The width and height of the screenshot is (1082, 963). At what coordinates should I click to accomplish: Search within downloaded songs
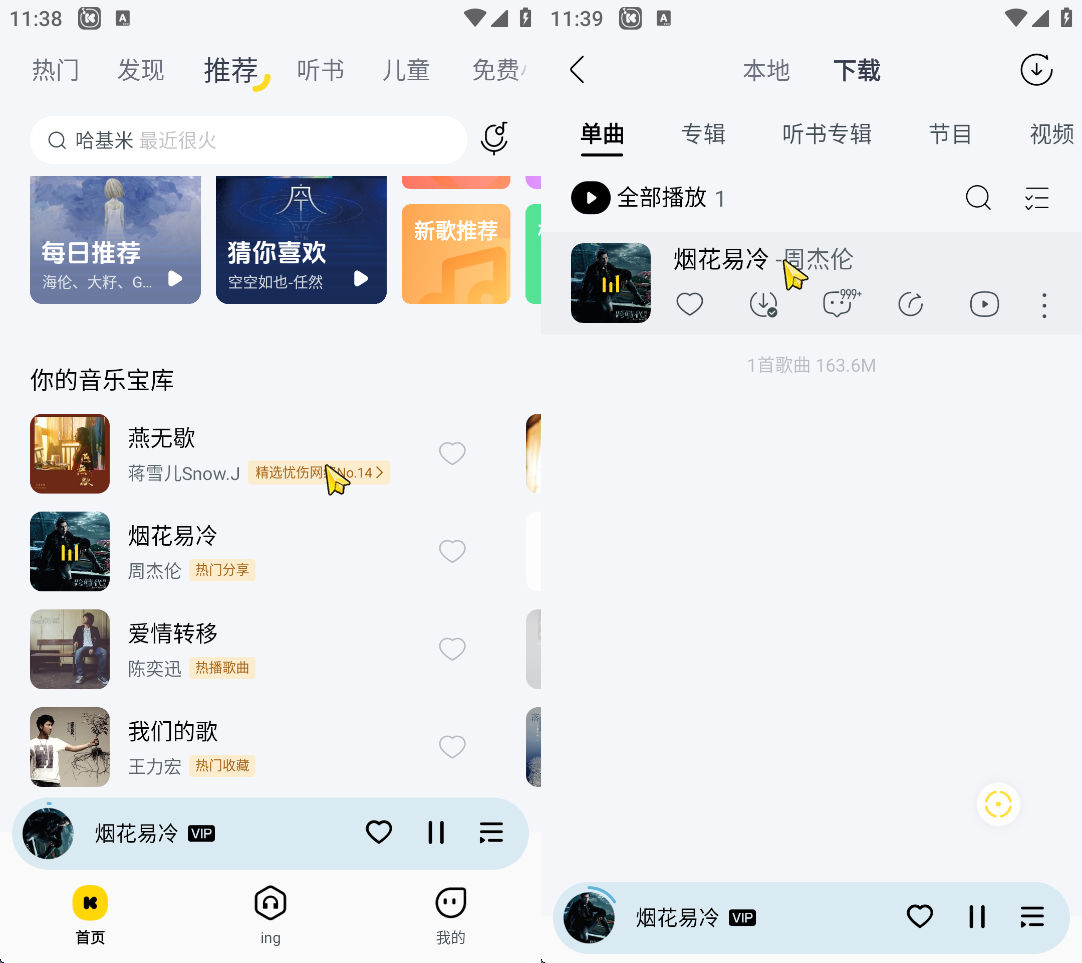coord(978,198)
